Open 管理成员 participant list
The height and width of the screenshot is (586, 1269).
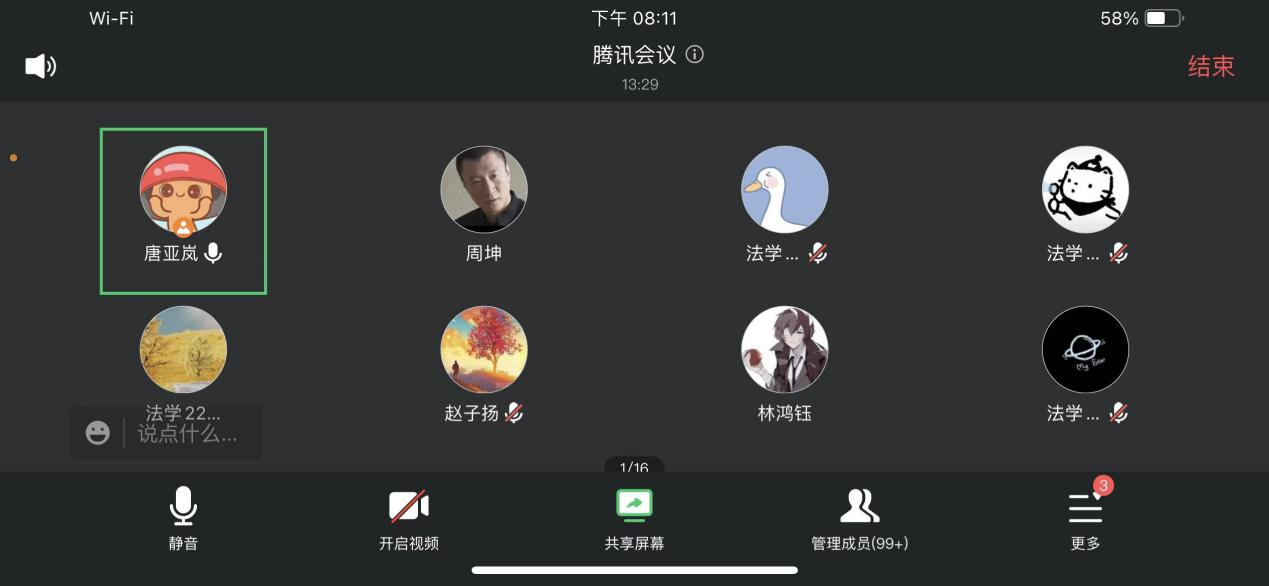click(859, 518)
